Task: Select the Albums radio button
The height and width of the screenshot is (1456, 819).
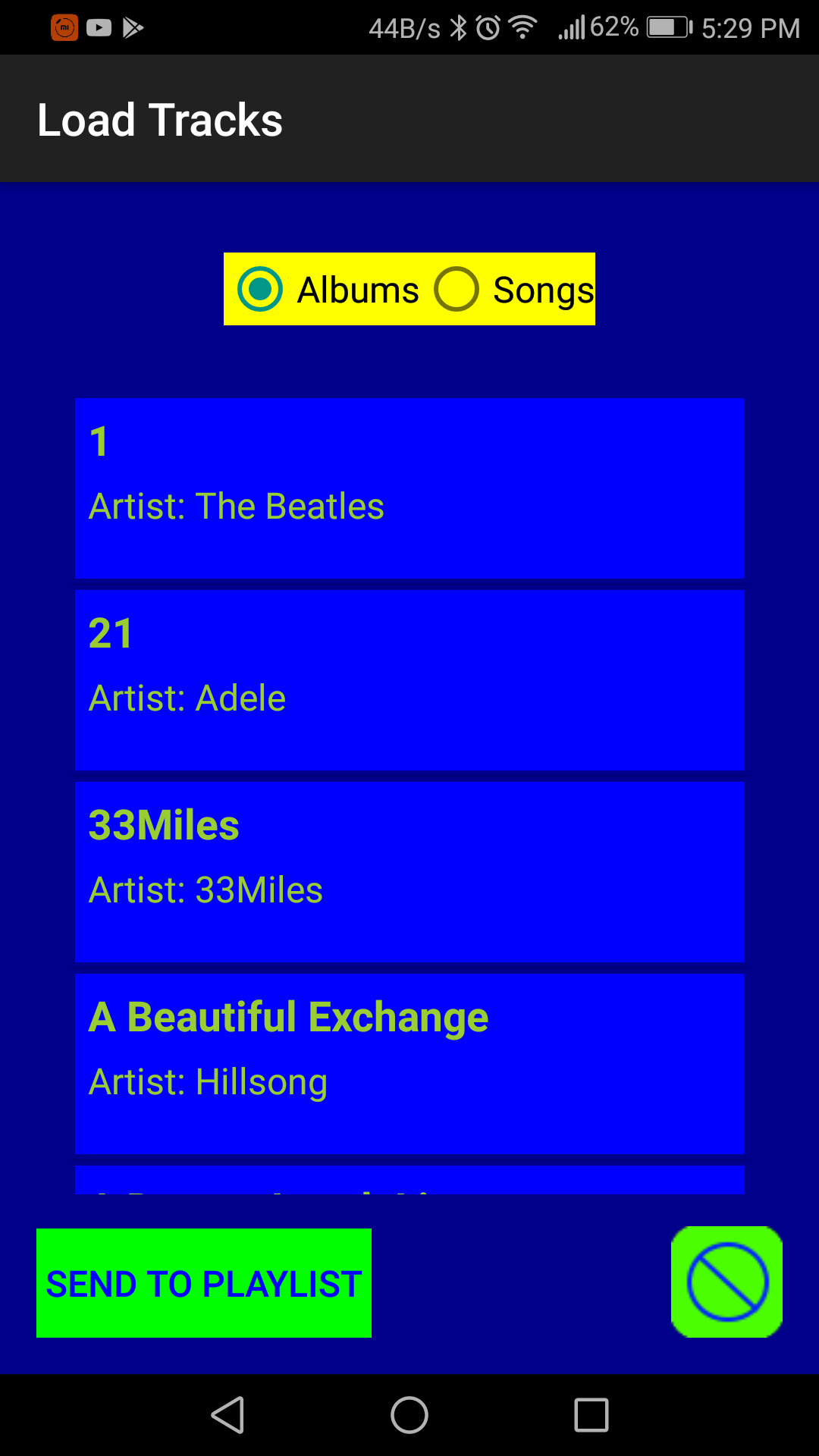Action: click(x=260, y=289)
